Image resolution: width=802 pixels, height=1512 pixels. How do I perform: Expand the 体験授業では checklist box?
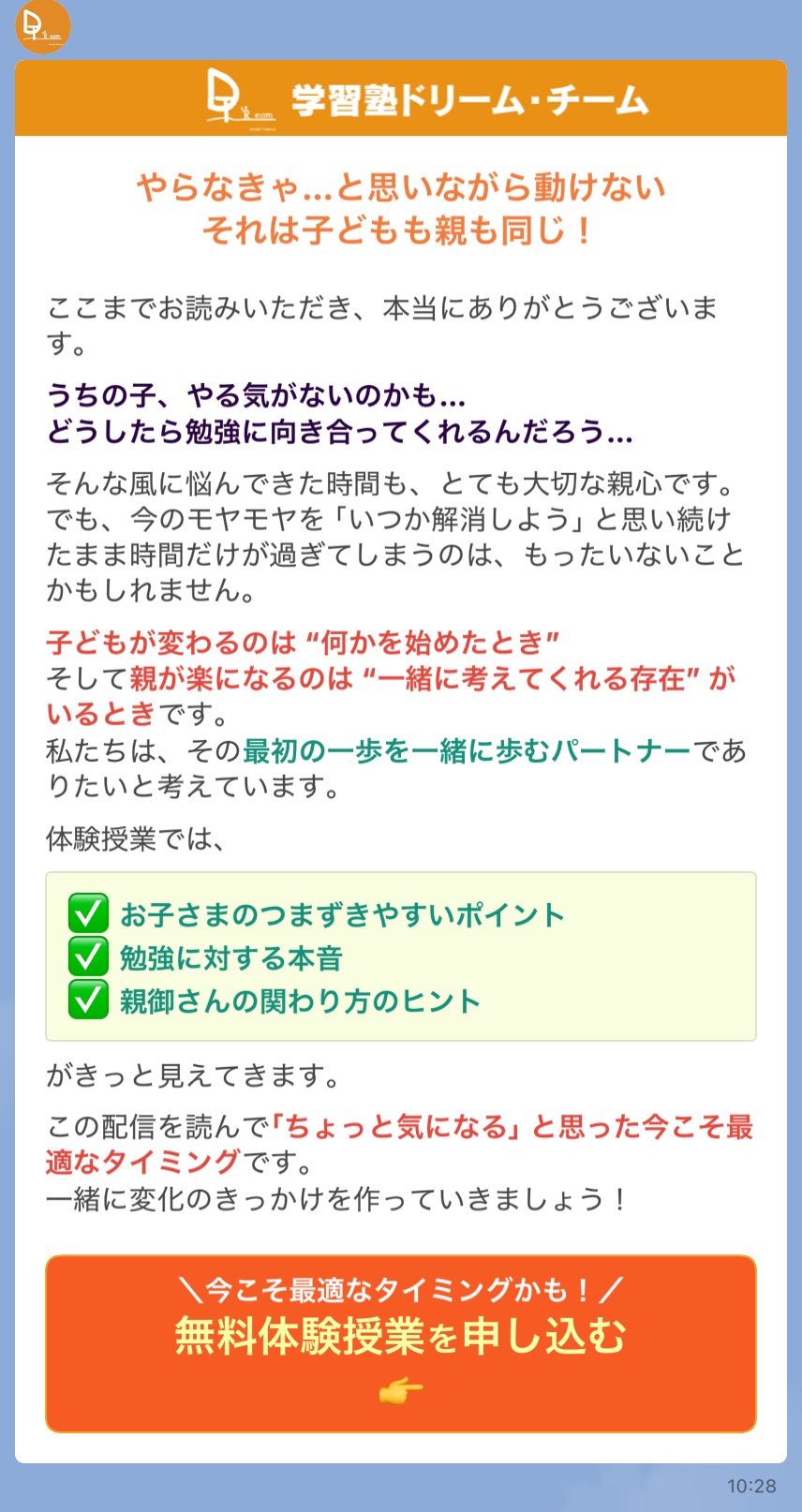tap(401, 956)
